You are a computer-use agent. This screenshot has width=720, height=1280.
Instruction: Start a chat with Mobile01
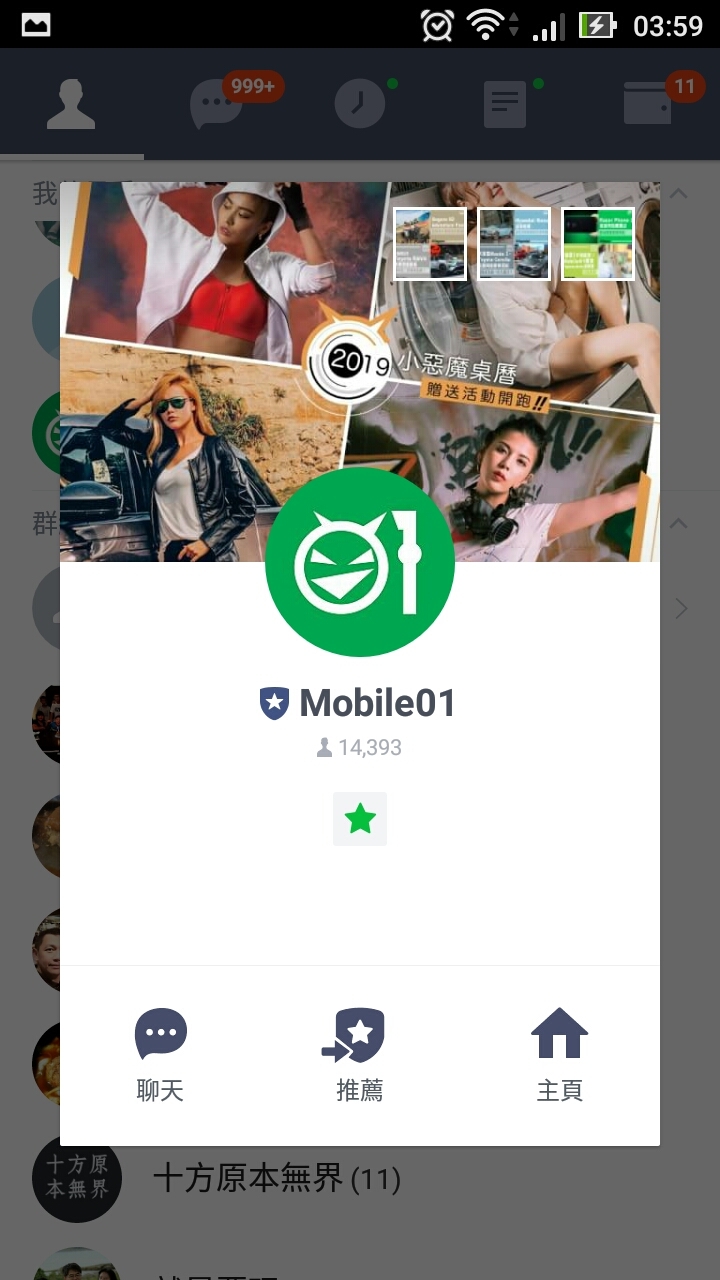pos(160,1053)
